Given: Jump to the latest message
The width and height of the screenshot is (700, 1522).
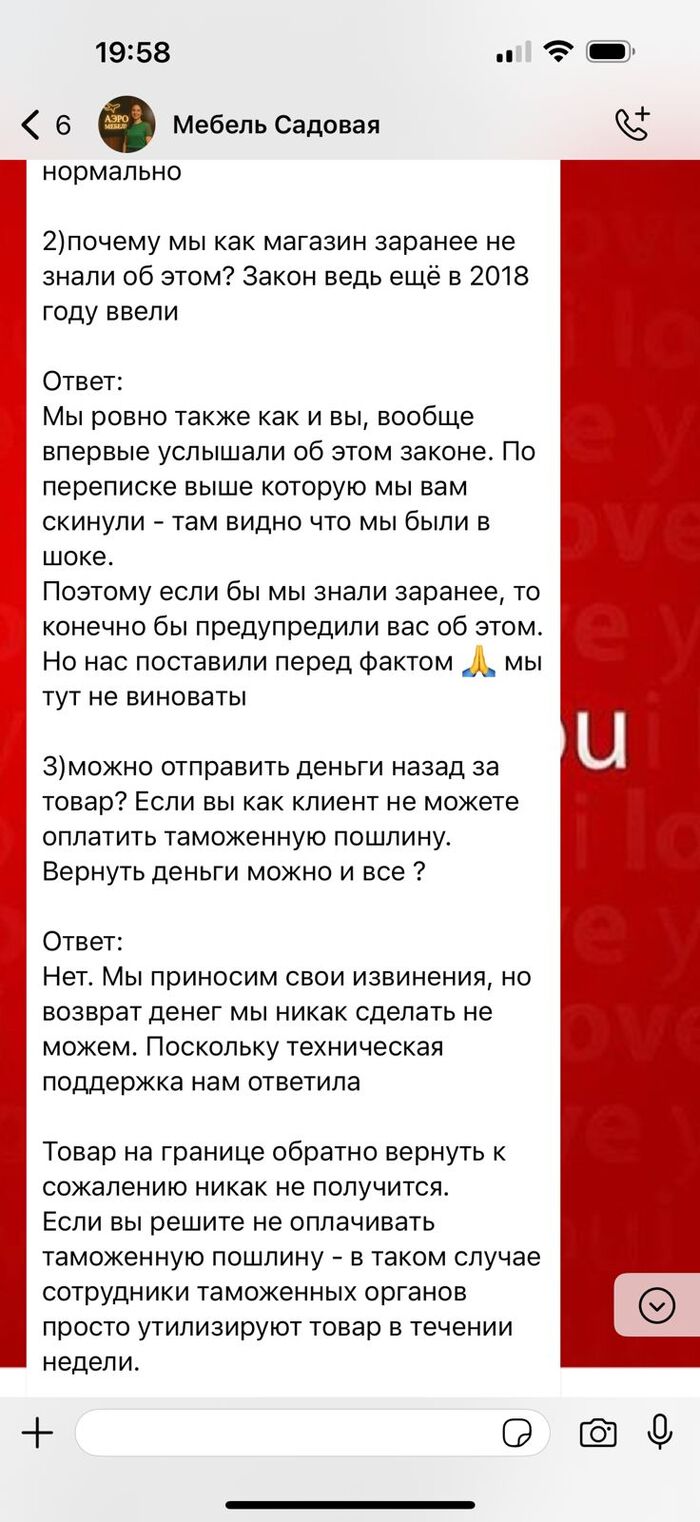Looking at the screenshot, I should (657, 1305).
